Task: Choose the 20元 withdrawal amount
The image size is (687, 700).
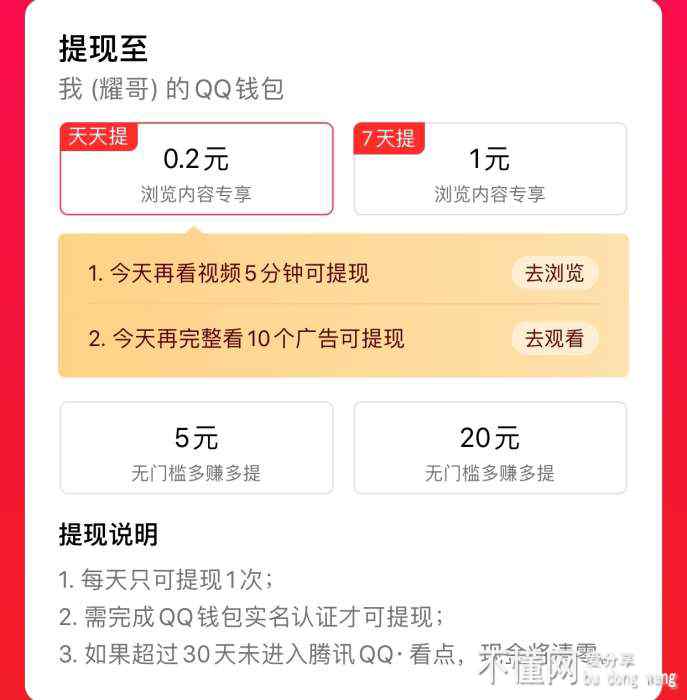Action: tap(490, 448)
